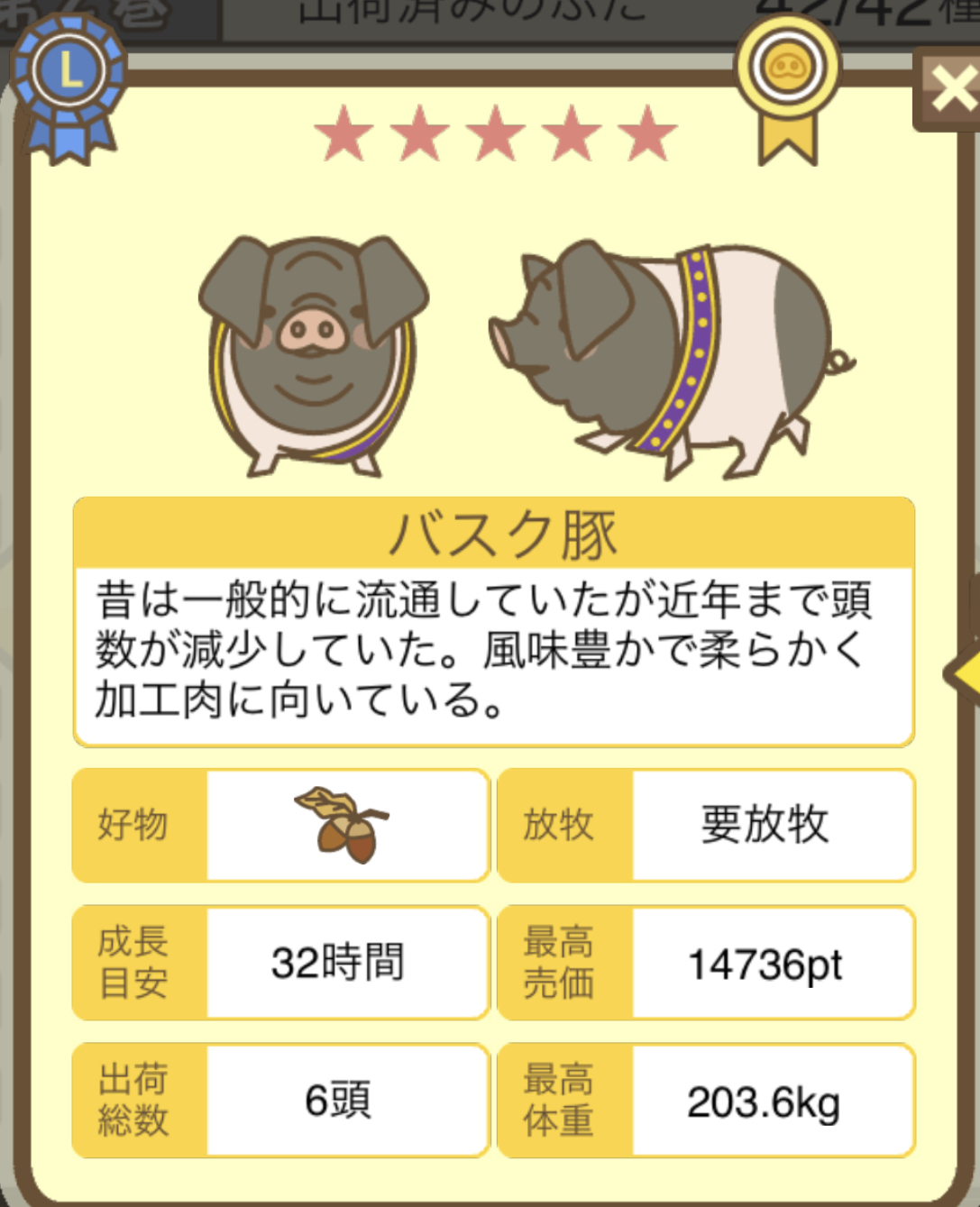980x1207 pixels.
Task: Tap the yellow arrow beside the pig description
Action: tap(965, 672)
